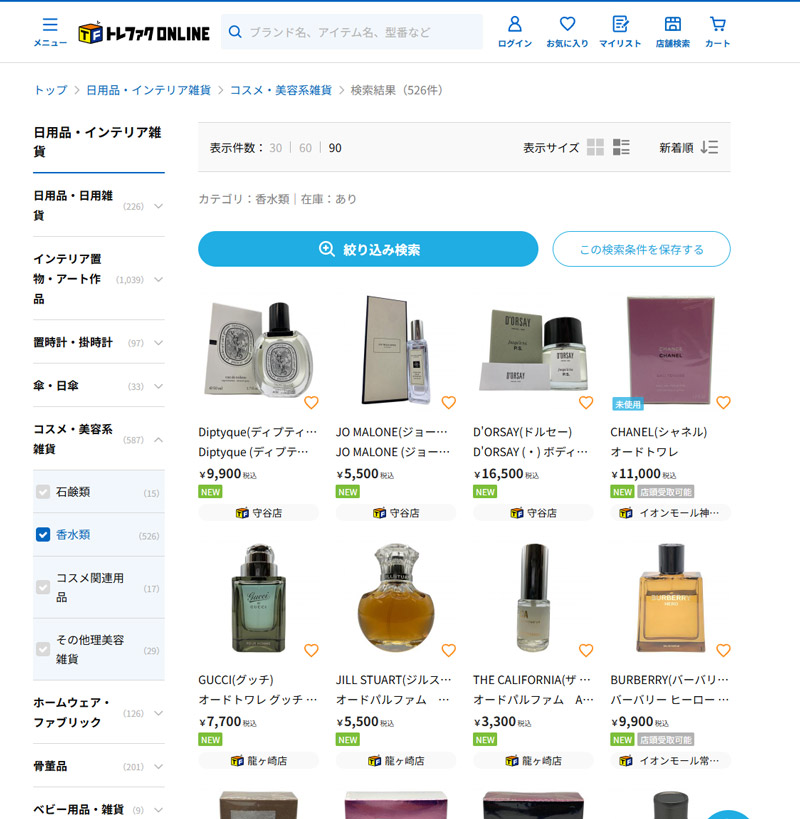Uncheck the 香水類 category filter

(x=43, y=535)
